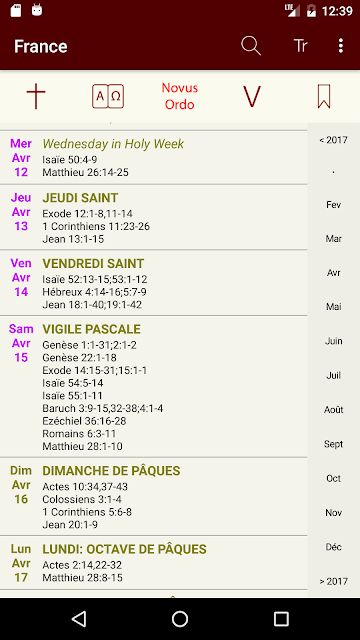Jump to Août in month index

pos(333,409)
